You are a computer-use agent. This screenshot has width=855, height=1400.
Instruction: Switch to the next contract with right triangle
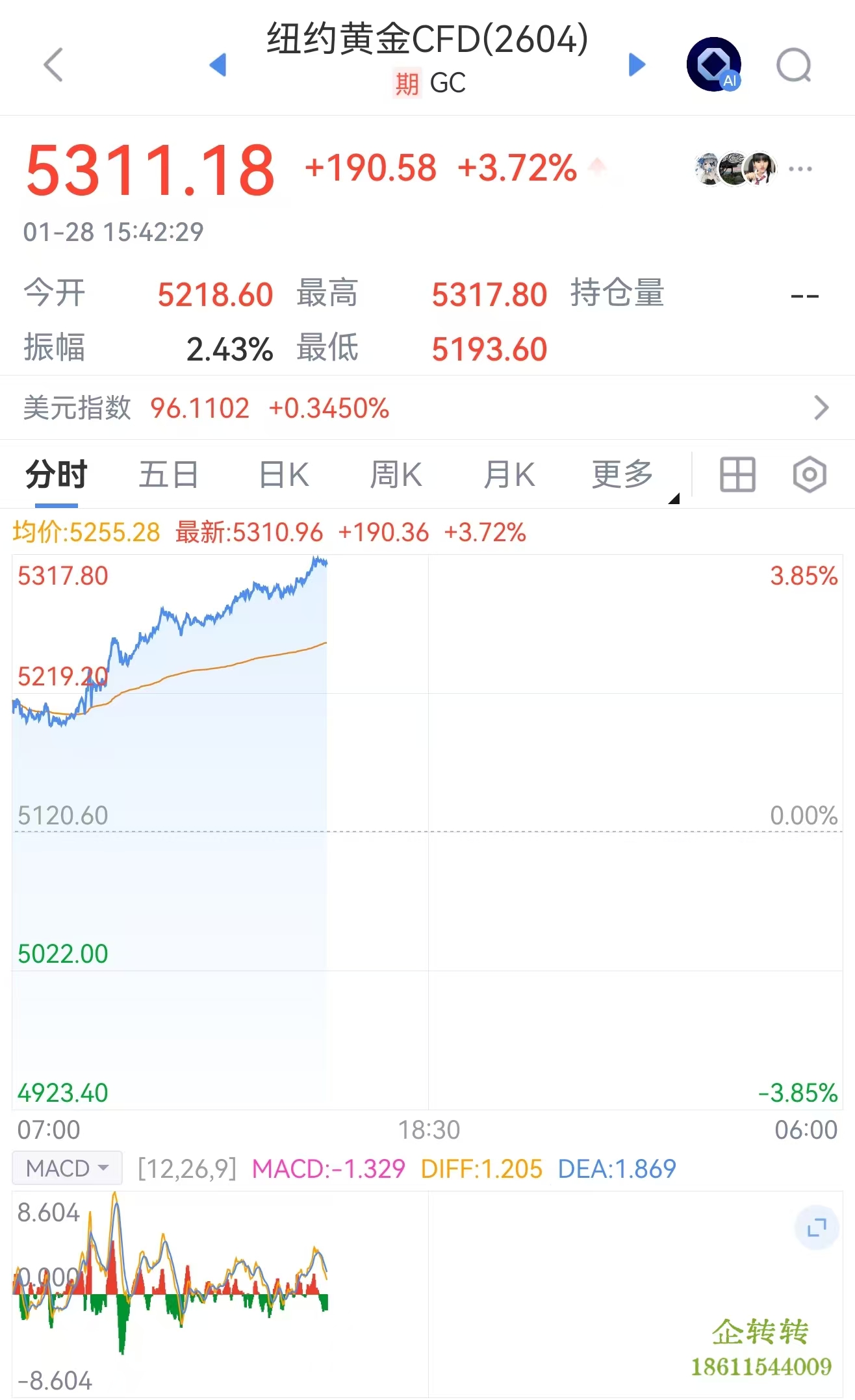[x=637, y=65]
